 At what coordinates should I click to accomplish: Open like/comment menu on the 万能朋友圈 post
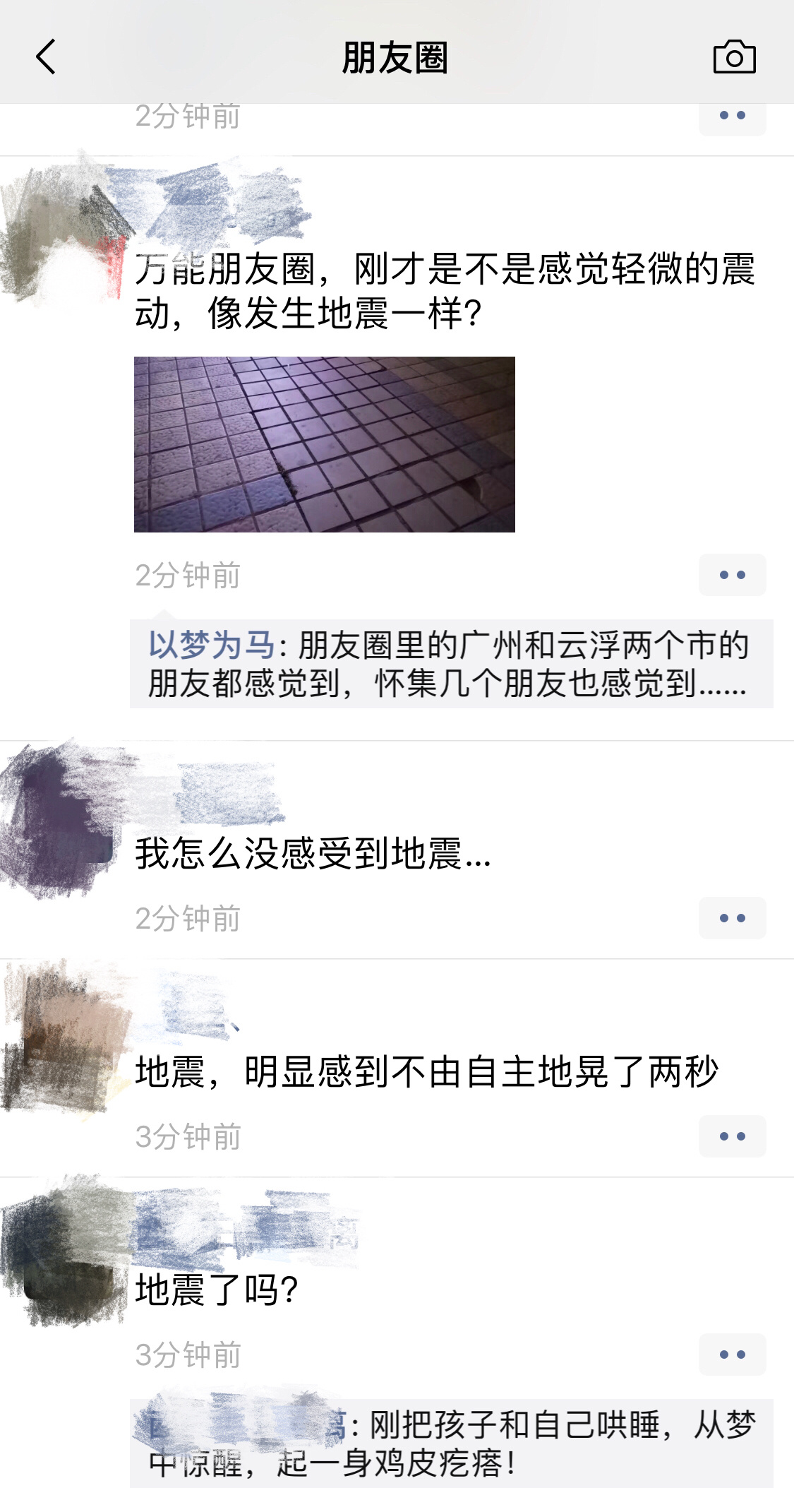732,575
